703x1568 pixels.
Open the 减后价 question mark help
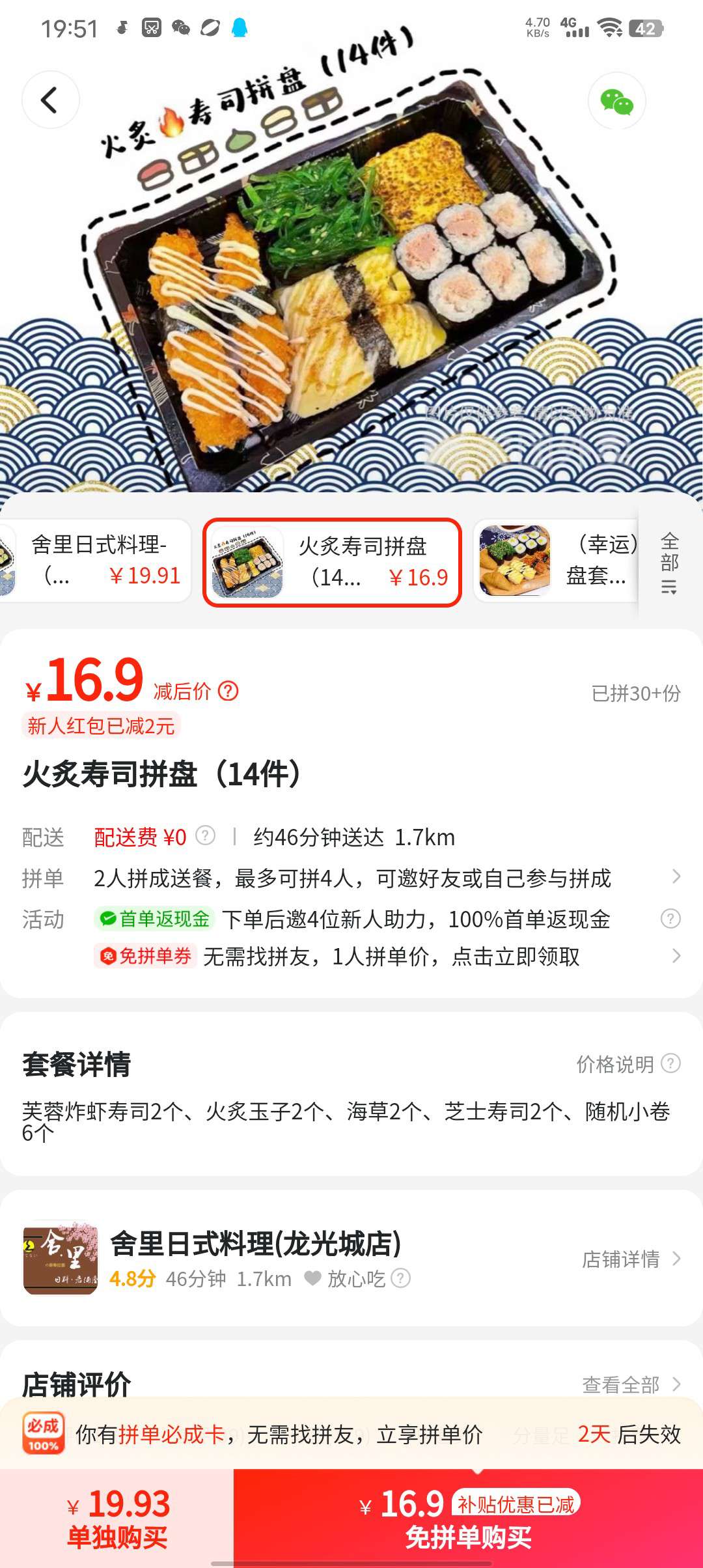point(228,690)
